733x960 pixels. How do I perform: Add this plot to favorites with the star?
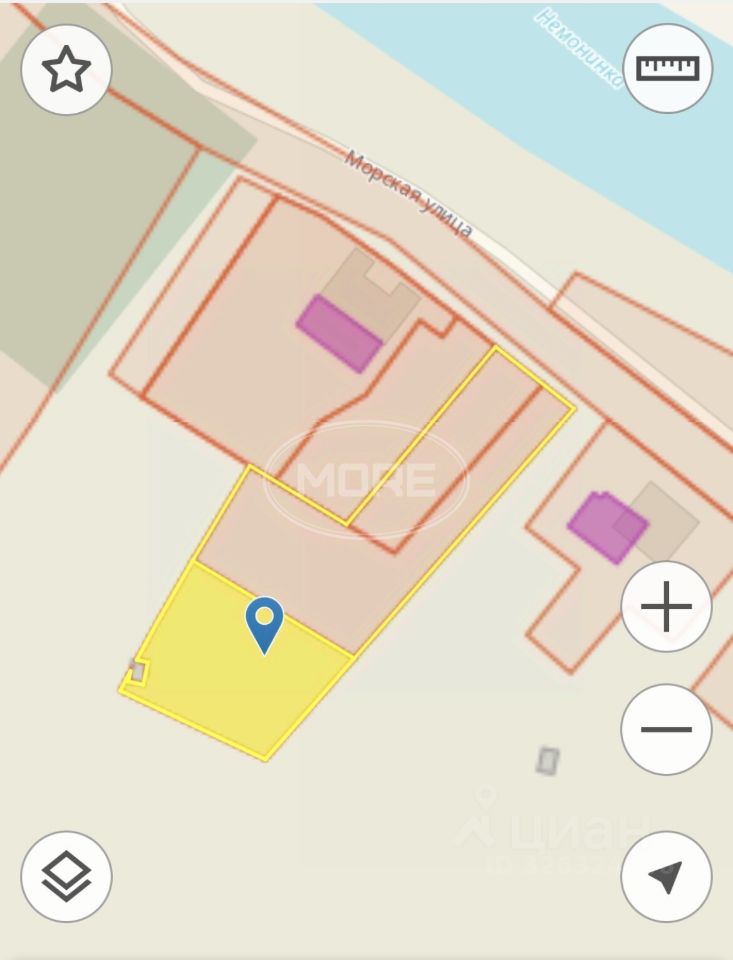(66, 70)
